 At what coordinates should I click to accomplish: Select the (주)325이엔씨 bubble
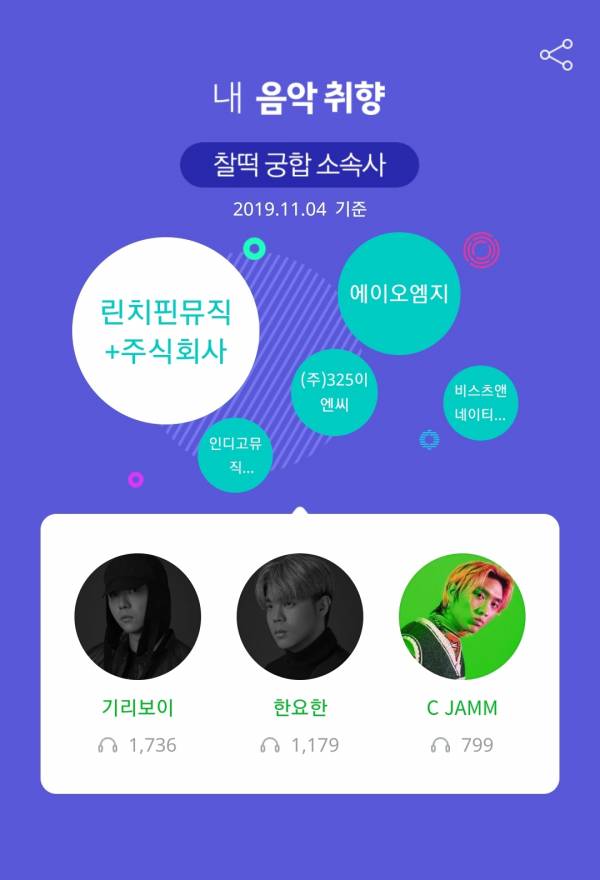coord(334,392)
